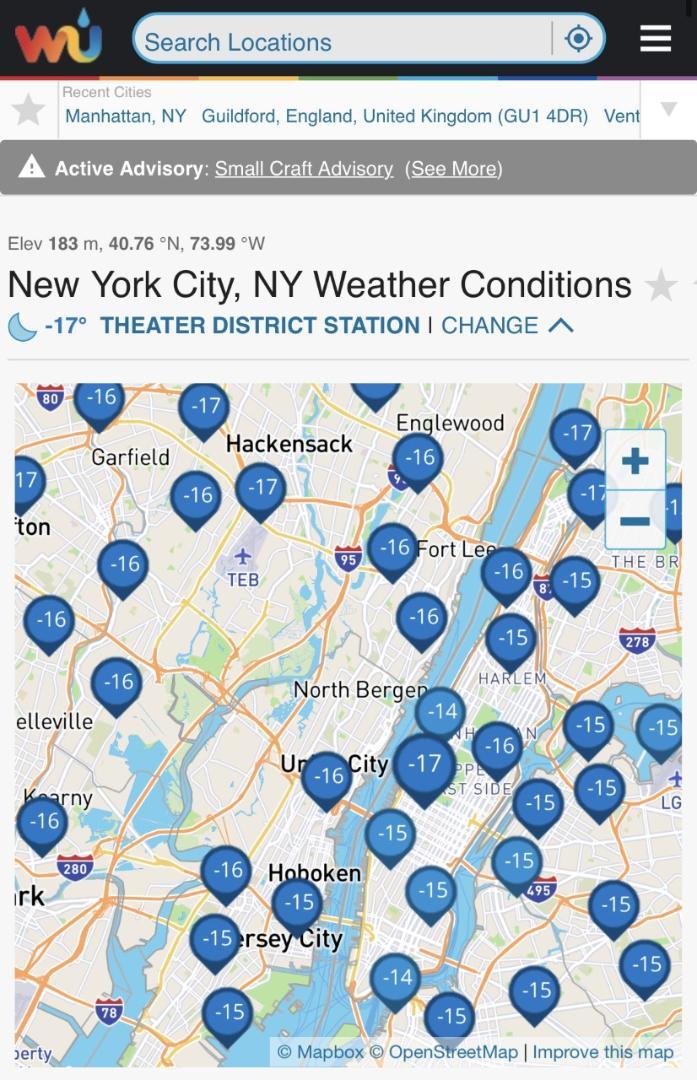Zoom in on the map
The image size is (697, 1080).
[x=635, y=461]
